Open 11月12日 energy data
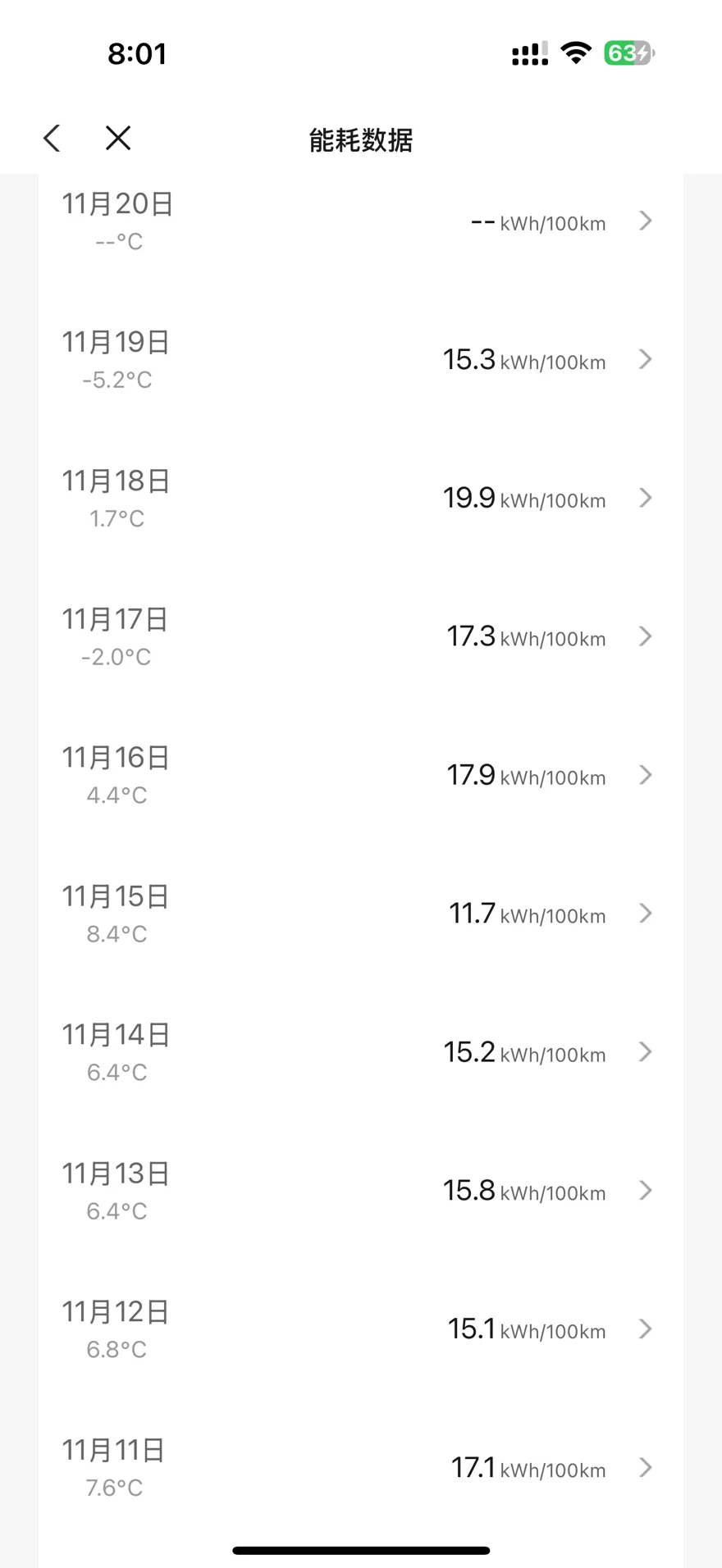Viewport: 722px width, 1568px height. tap(359, 1330)
